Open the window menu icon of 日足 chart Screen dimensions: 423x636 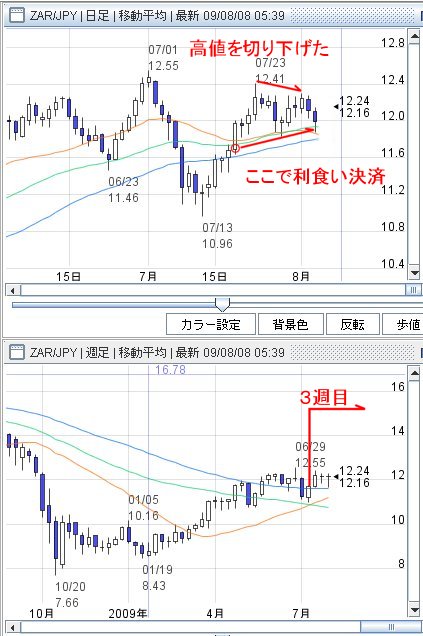coord(16,16)
